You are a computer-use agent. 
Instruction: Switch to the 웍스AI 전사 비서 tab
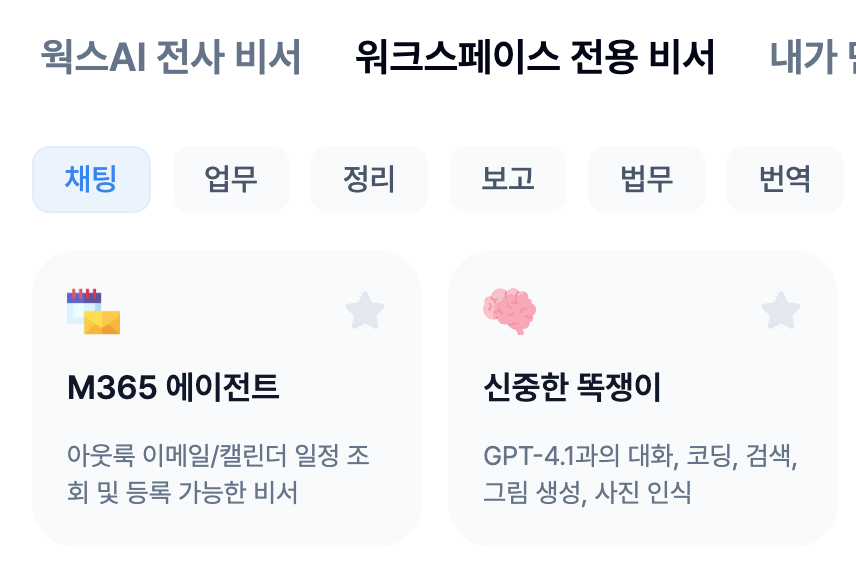click(x=171, y=57)
